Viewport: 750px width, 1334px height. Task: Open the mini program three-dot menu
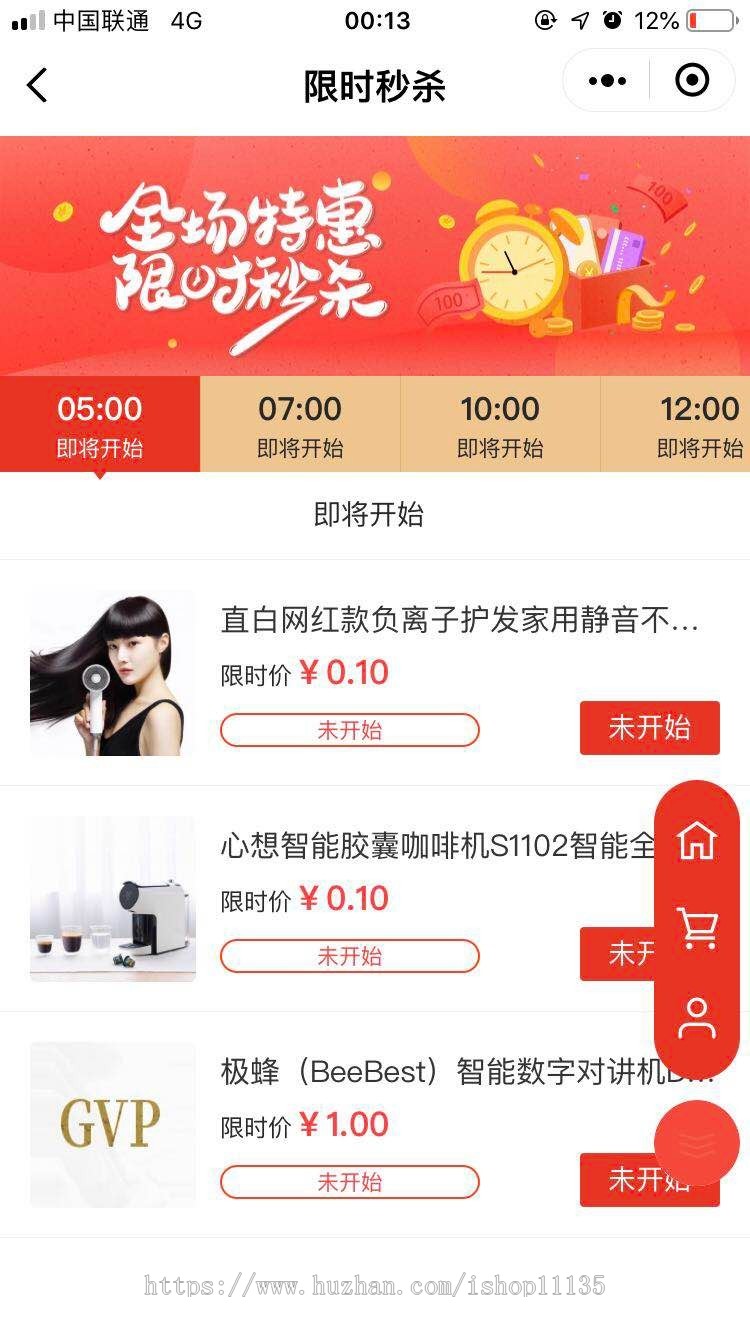pos(607,81)
